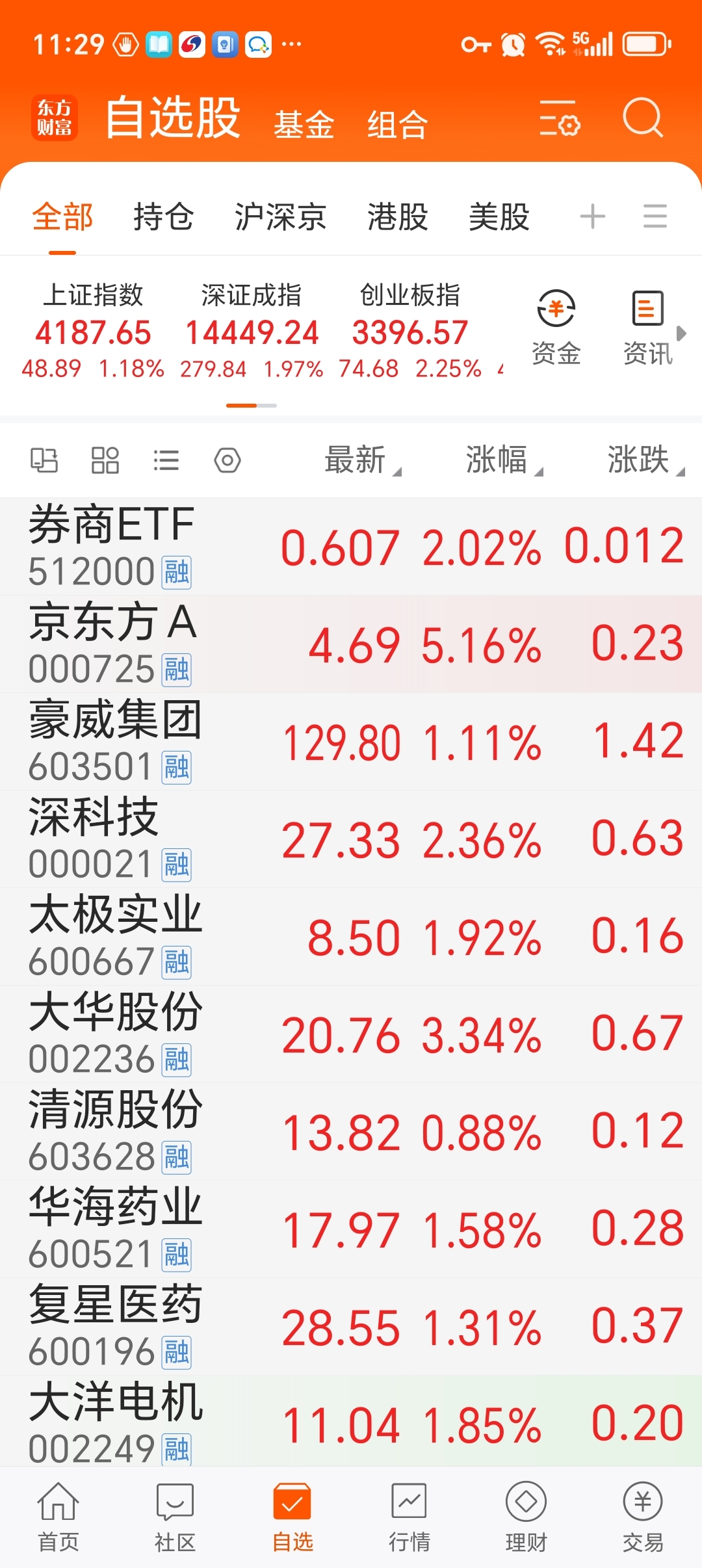Add a new group with plus icon
The height and width of the screenshot is (1568, 702).
592,216
